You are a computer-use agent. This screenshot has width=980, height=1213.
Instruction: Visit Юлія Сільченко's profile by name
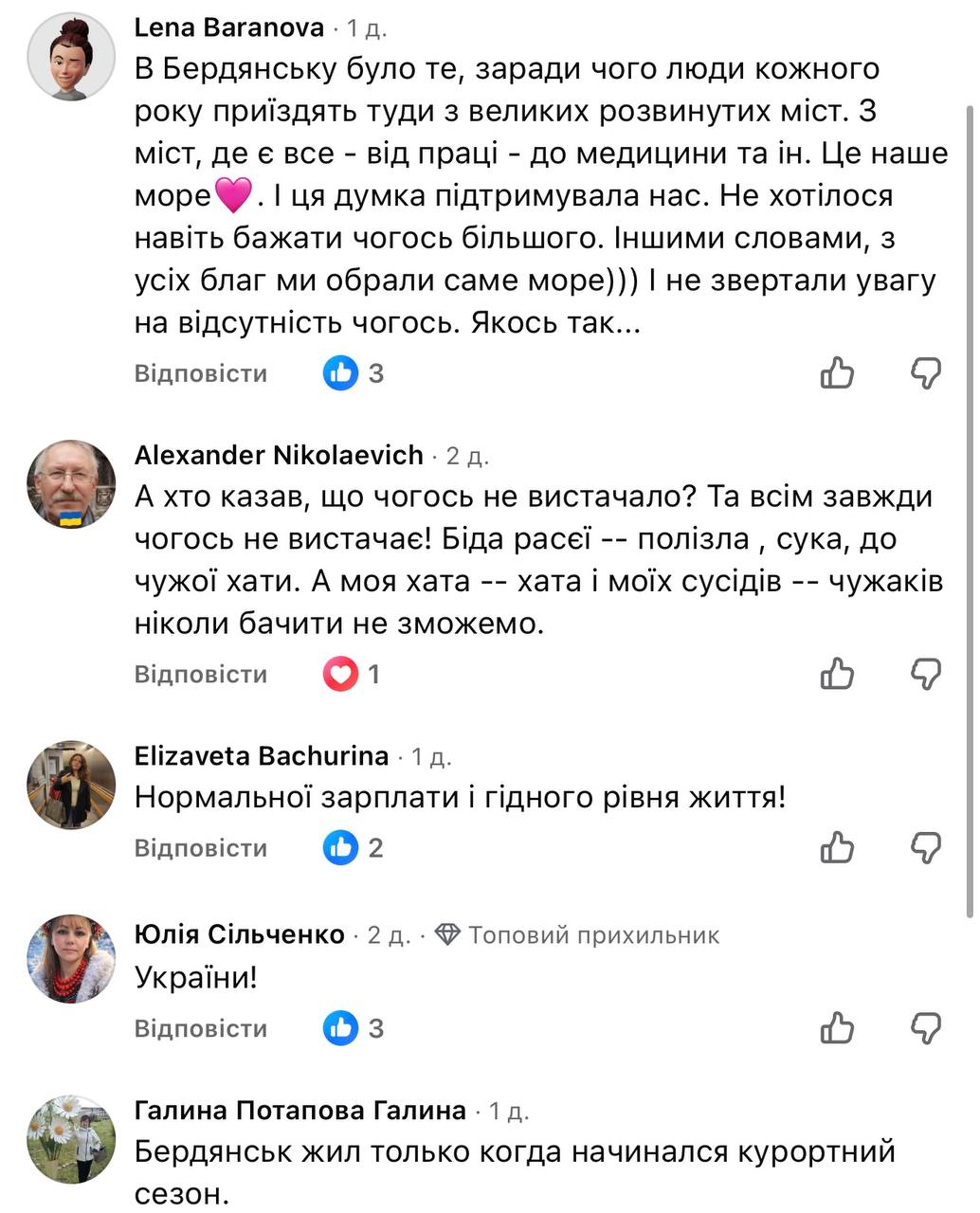click(x=240, y=935)
